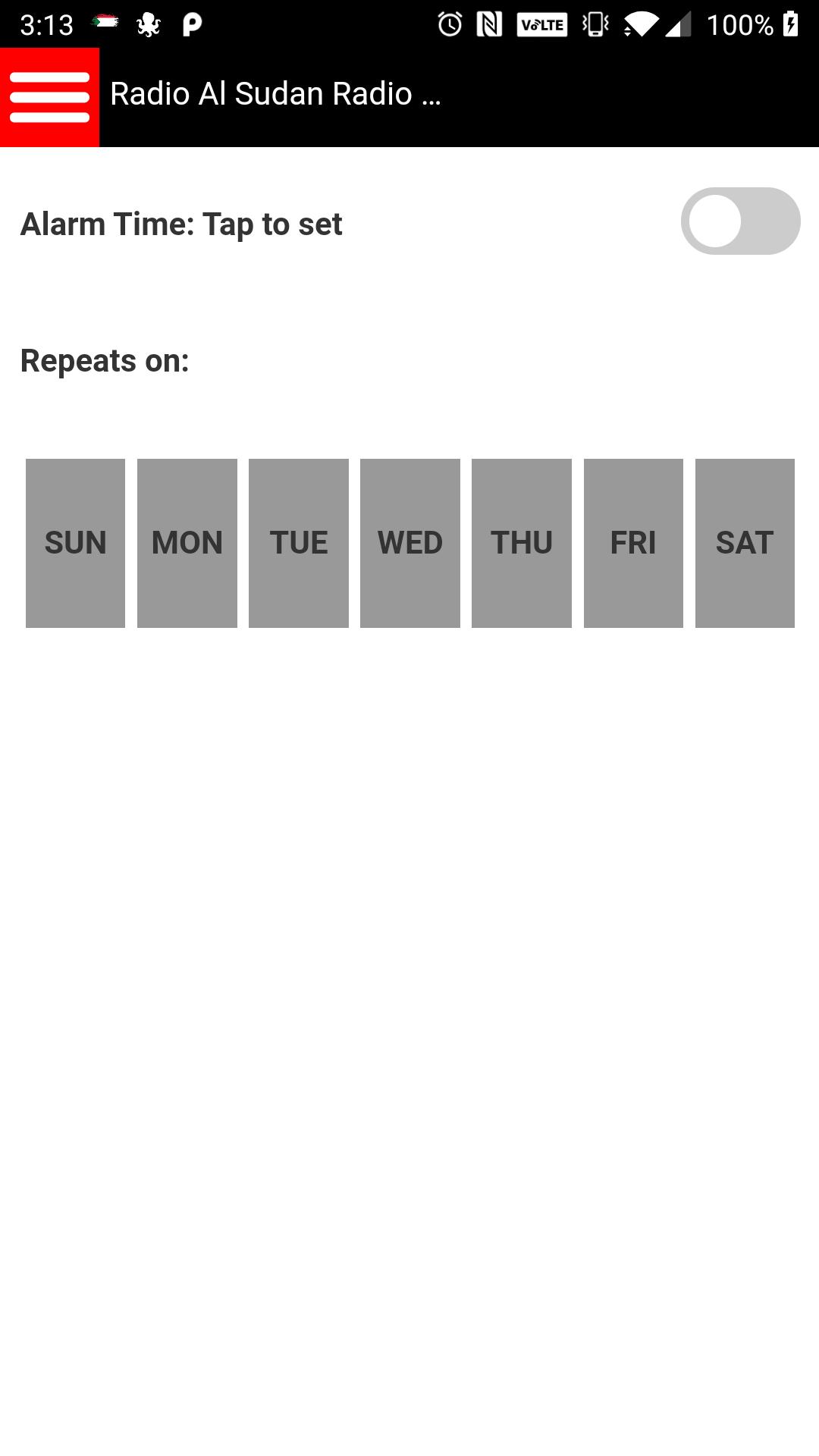Viewport: 819px width, 1456px height.
Task: Tap the FRI day button
Action: click(633, 543)
